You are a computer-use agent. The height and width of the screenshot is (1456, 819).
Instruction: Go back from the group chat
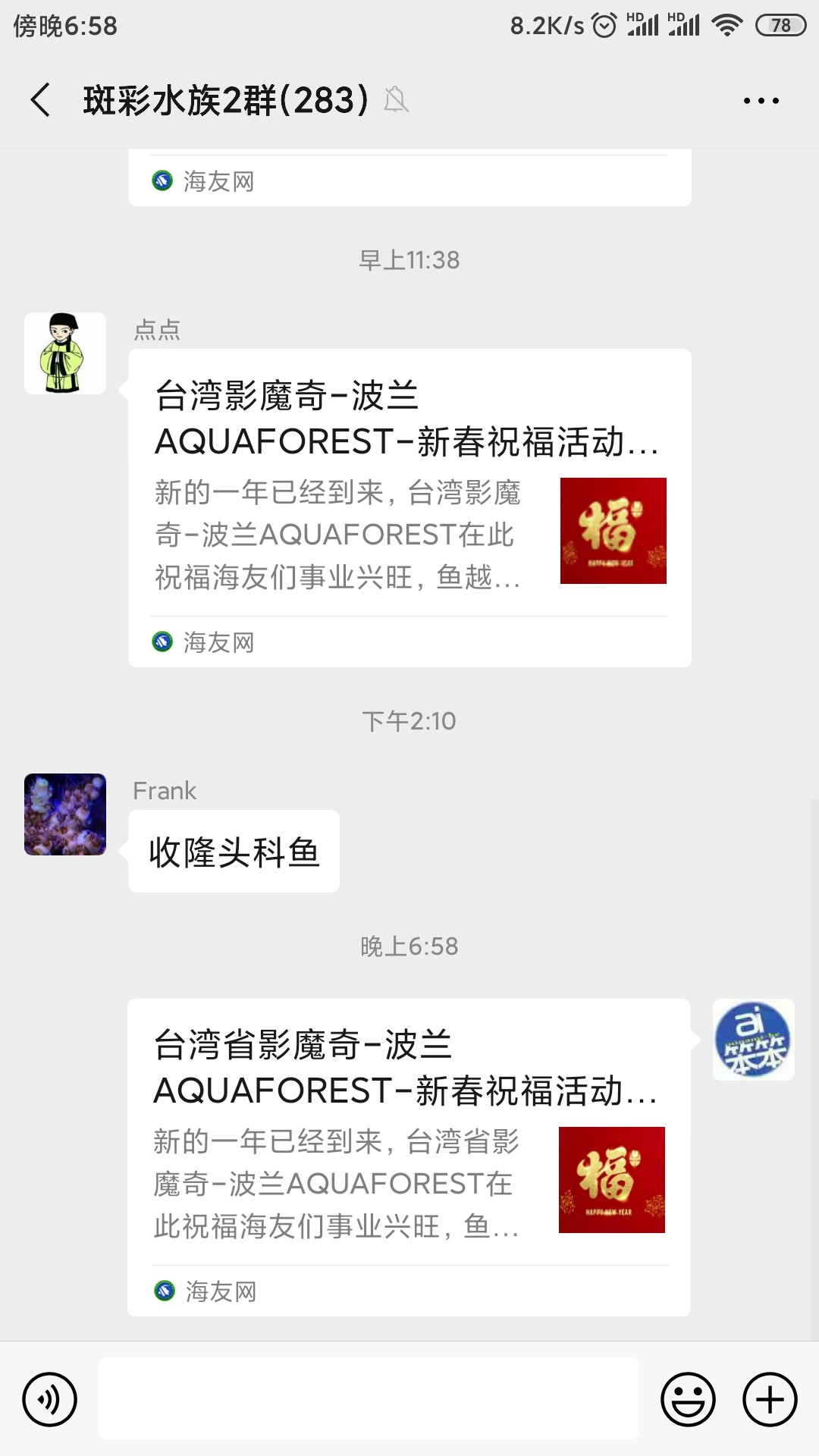[x=41, y=100]
